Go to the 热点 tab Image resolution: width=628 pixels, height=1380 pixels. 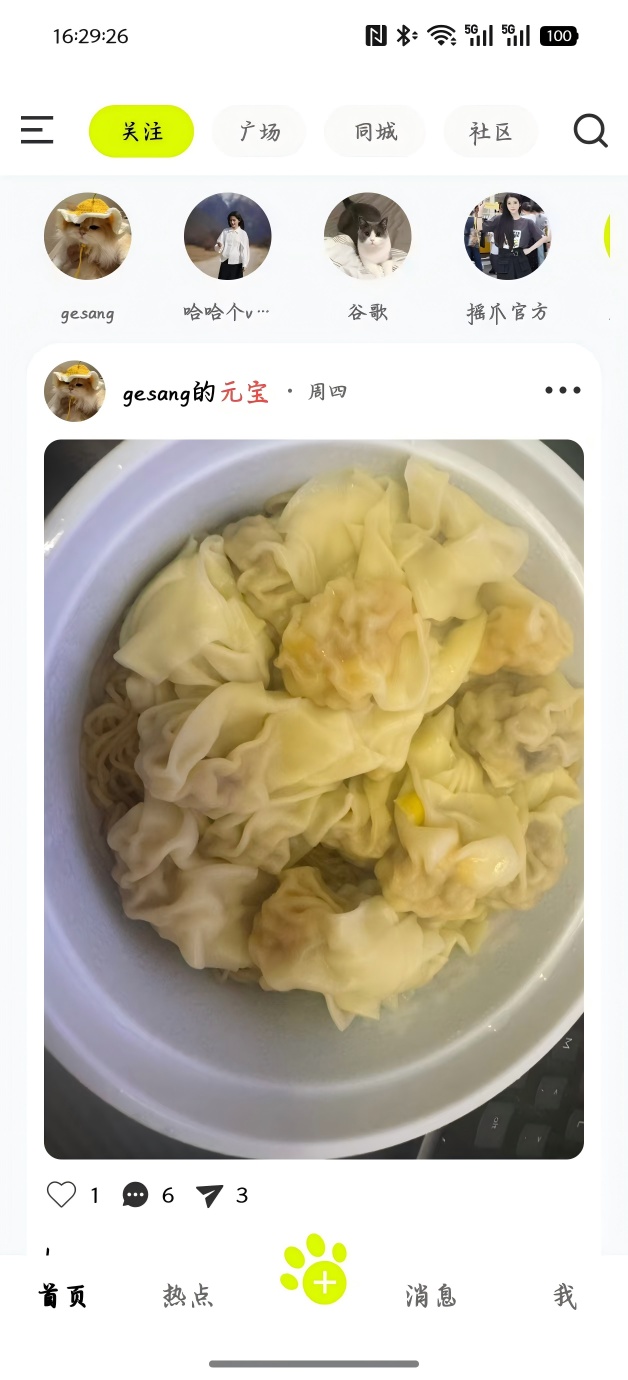click(188, 1297)
